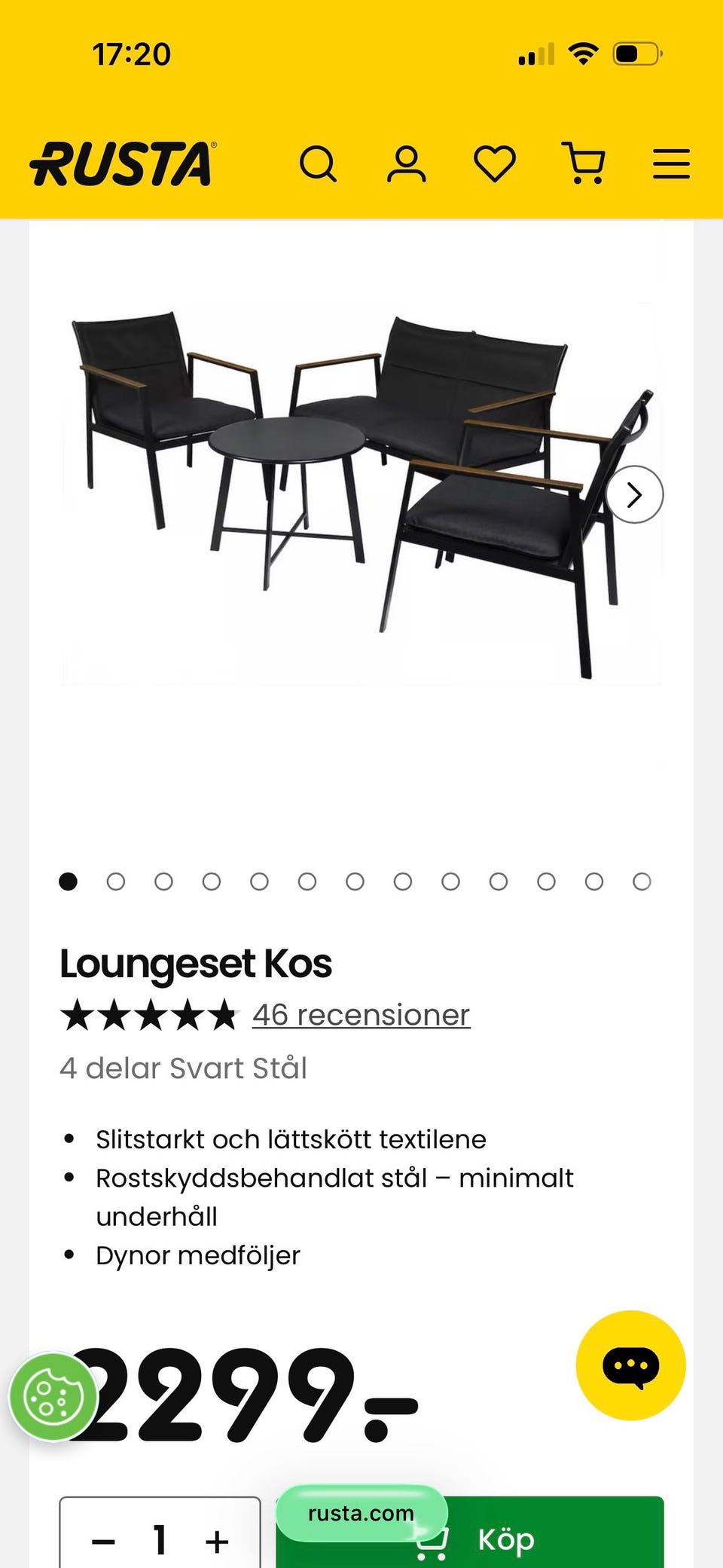Select the first carousel dot indicator
This screenshot has width=723, height=1568.
coord(69,881)
